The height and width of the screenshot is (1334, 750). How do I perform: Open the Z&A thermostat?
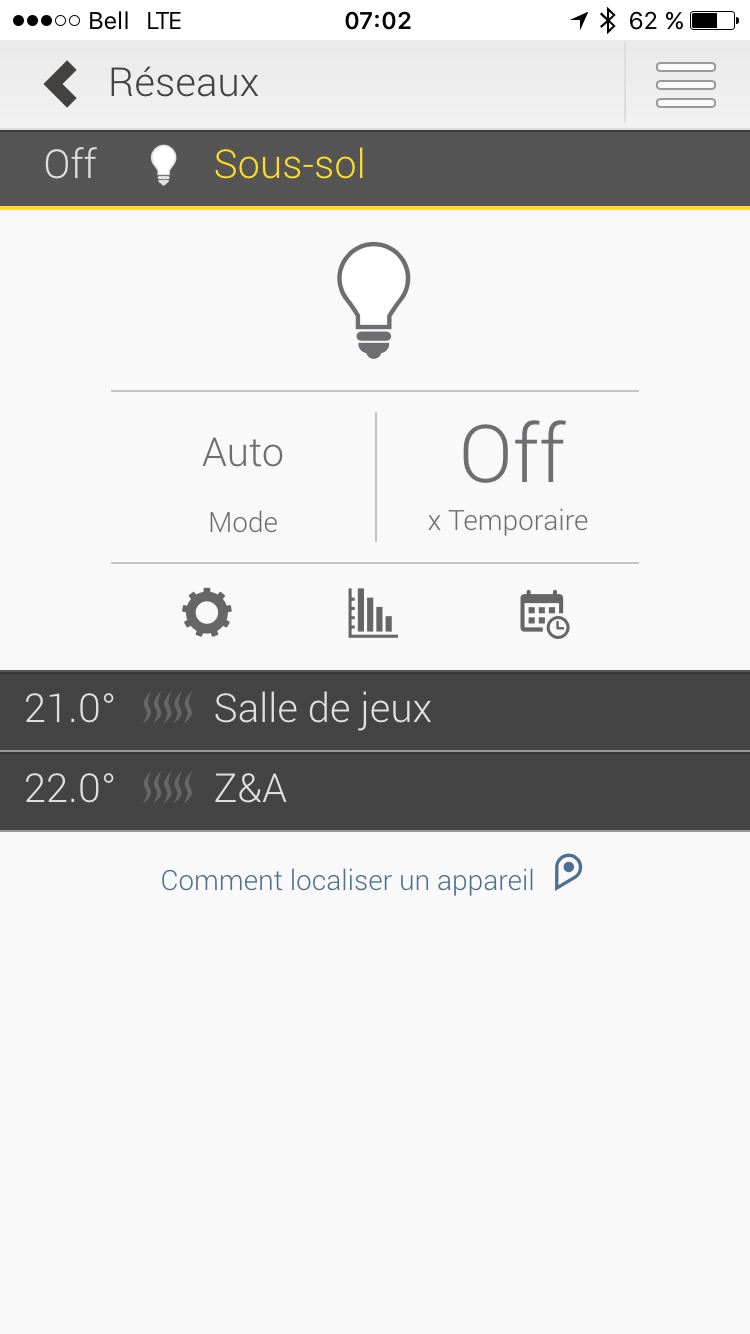coord(250,790)
